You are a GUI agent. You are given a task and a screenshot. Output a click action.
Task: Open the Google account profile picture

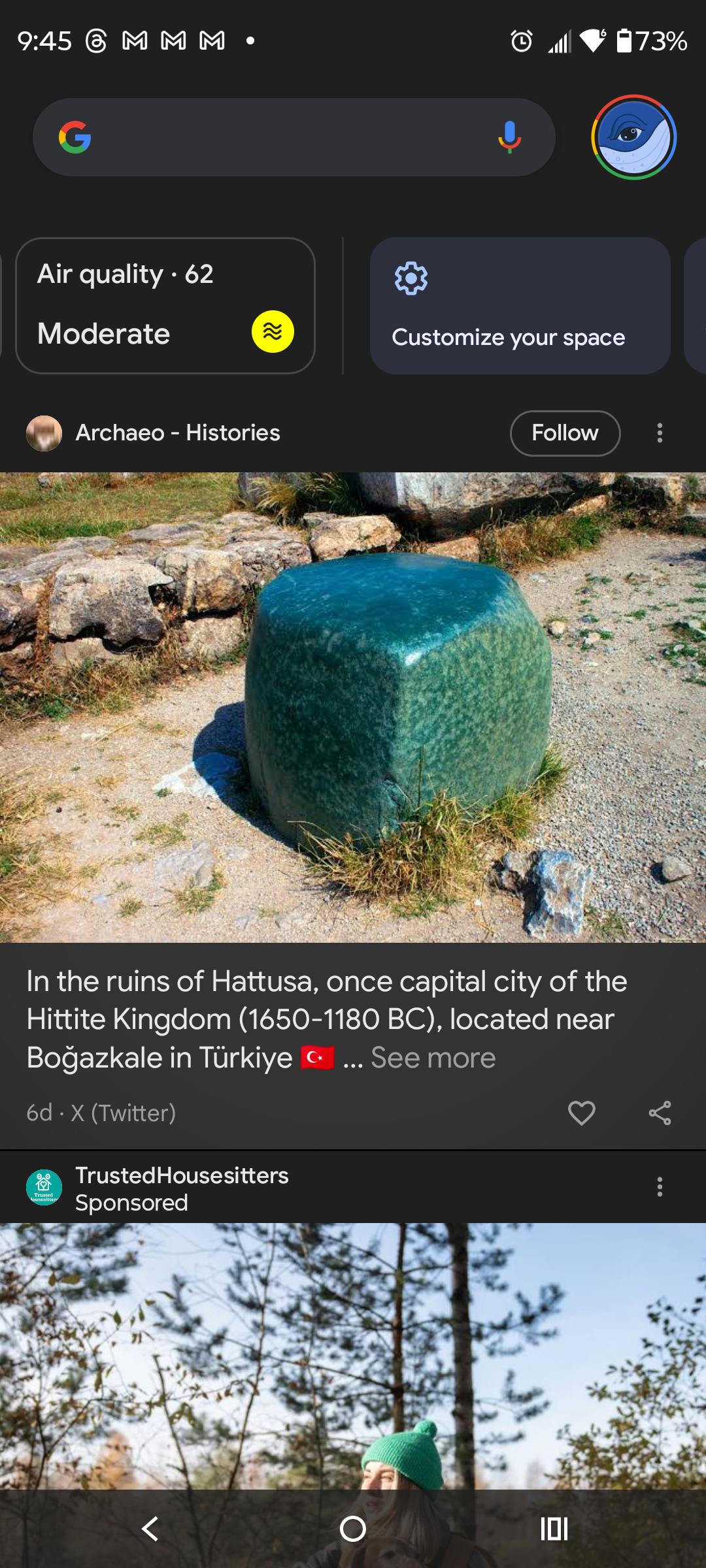633,137
